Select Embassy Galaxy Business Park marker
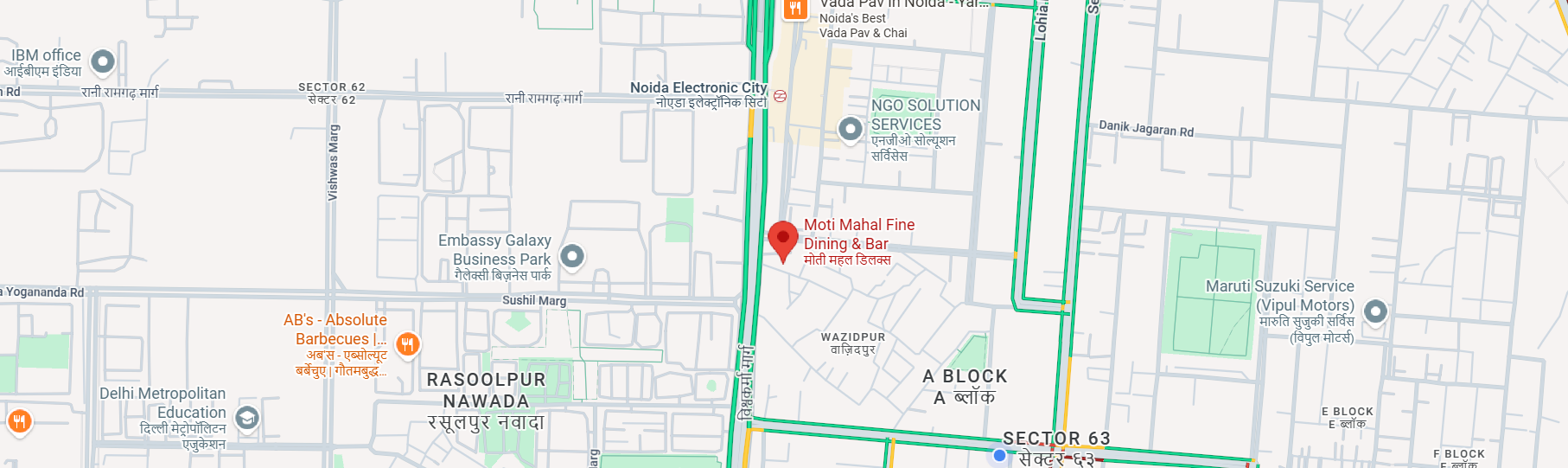The width and height of the screenshot is (1568, 468). [572, 256]
